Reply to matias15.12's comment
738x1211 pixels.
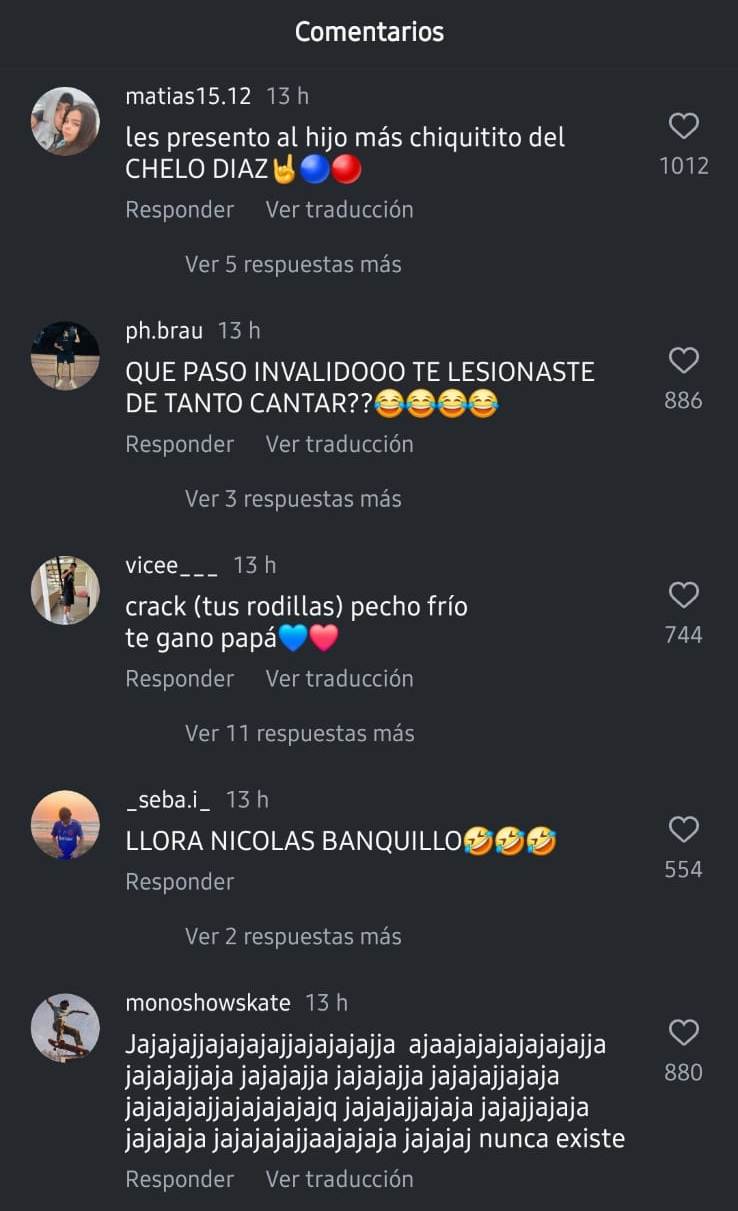[179, 210]
